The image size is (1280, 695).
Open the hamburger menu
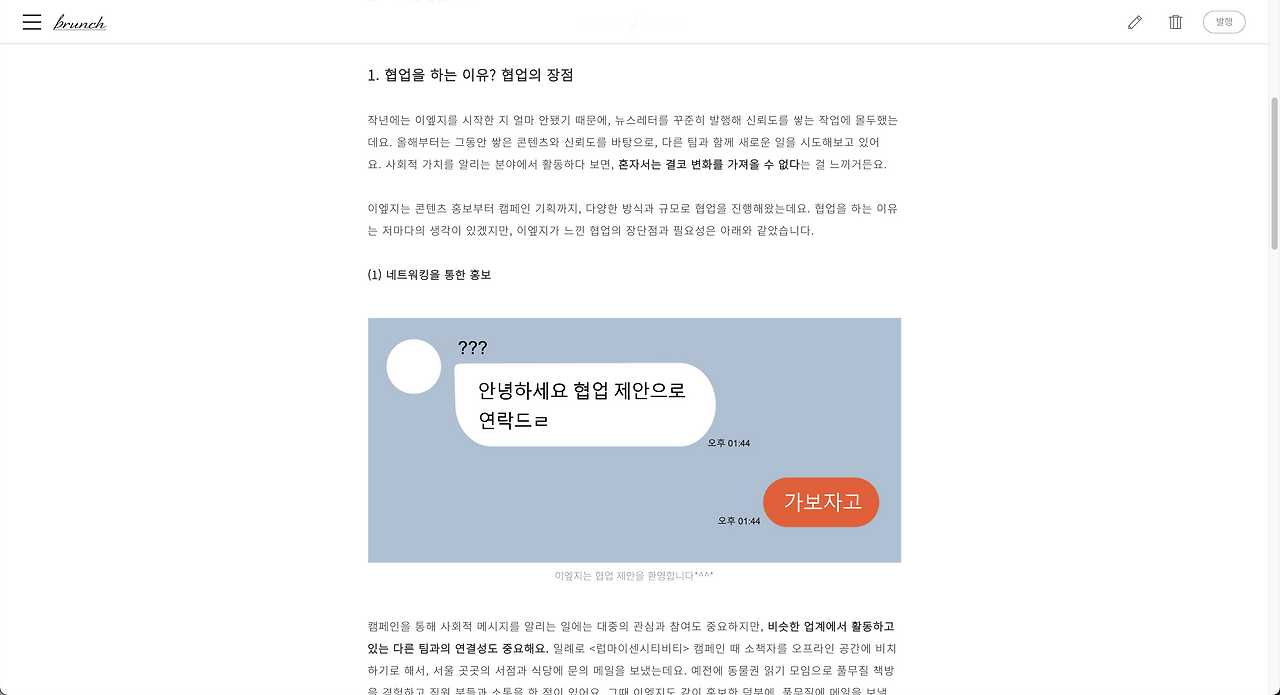pos(32,22)
